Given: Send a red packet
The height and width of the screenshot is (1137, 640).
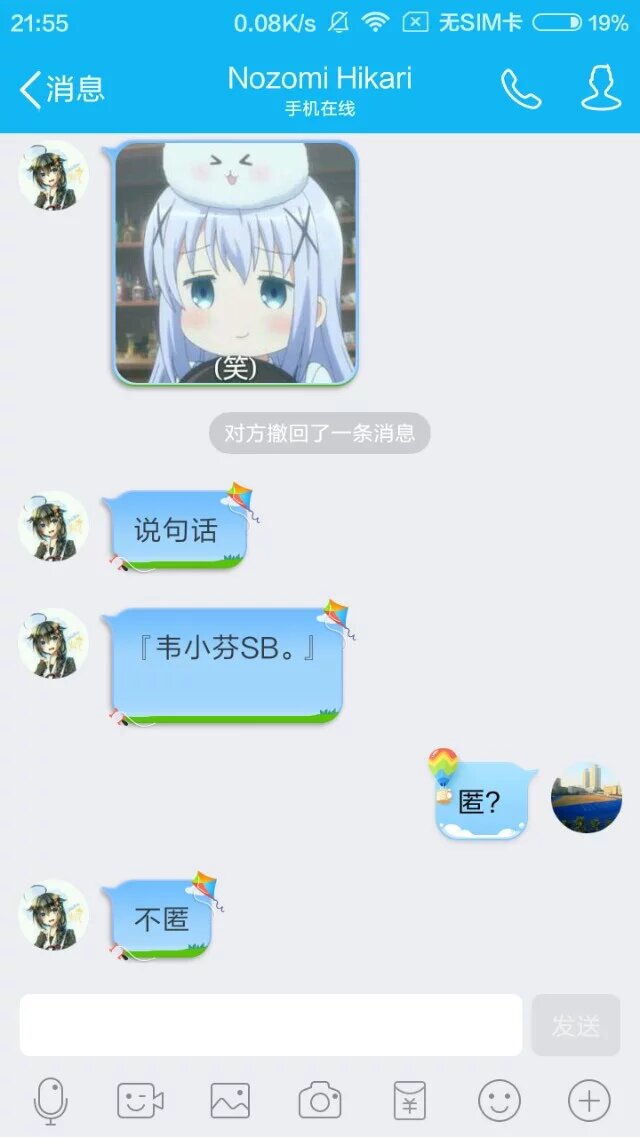Looking at the screenshot, I should (409, 1101).
